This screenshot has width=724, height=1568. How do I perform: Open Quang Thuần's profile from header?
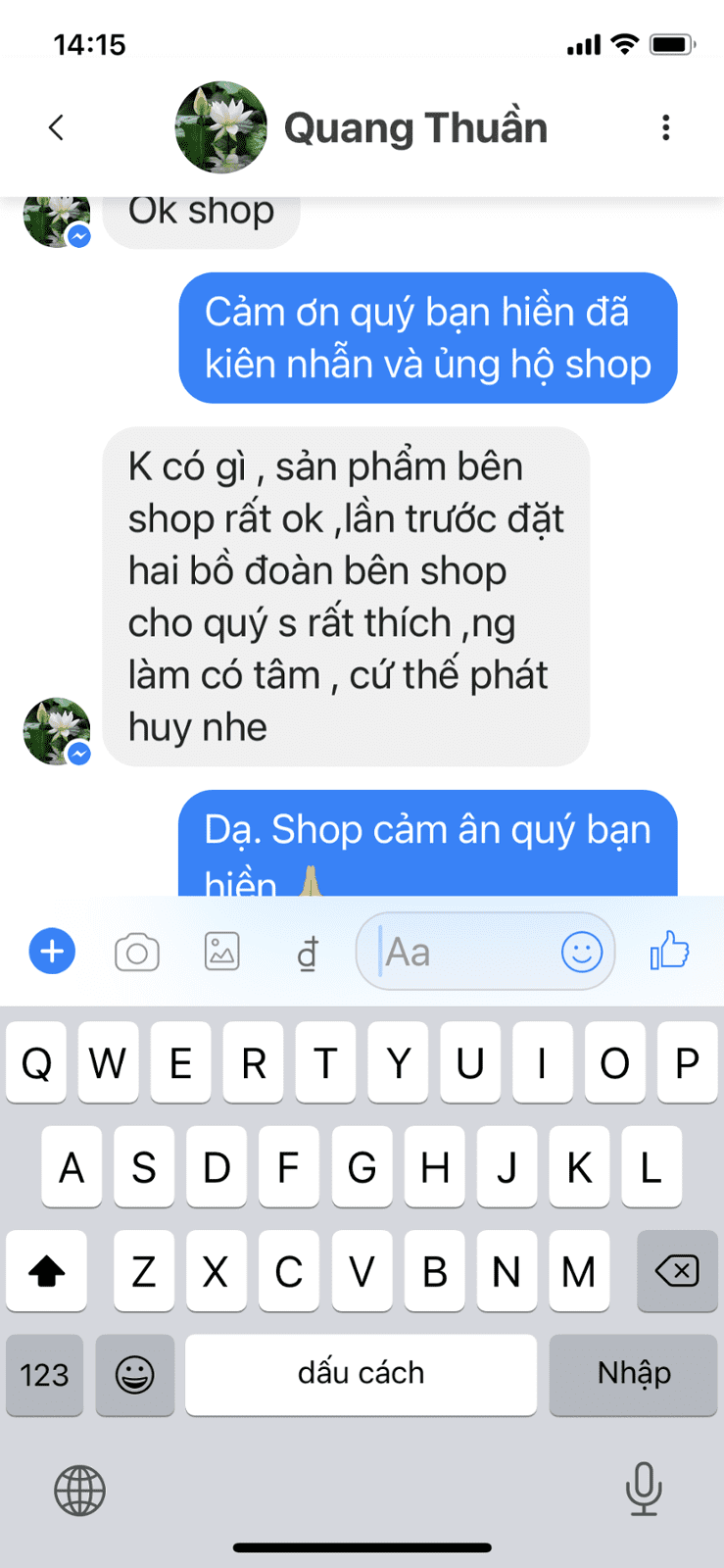point(414,128)
